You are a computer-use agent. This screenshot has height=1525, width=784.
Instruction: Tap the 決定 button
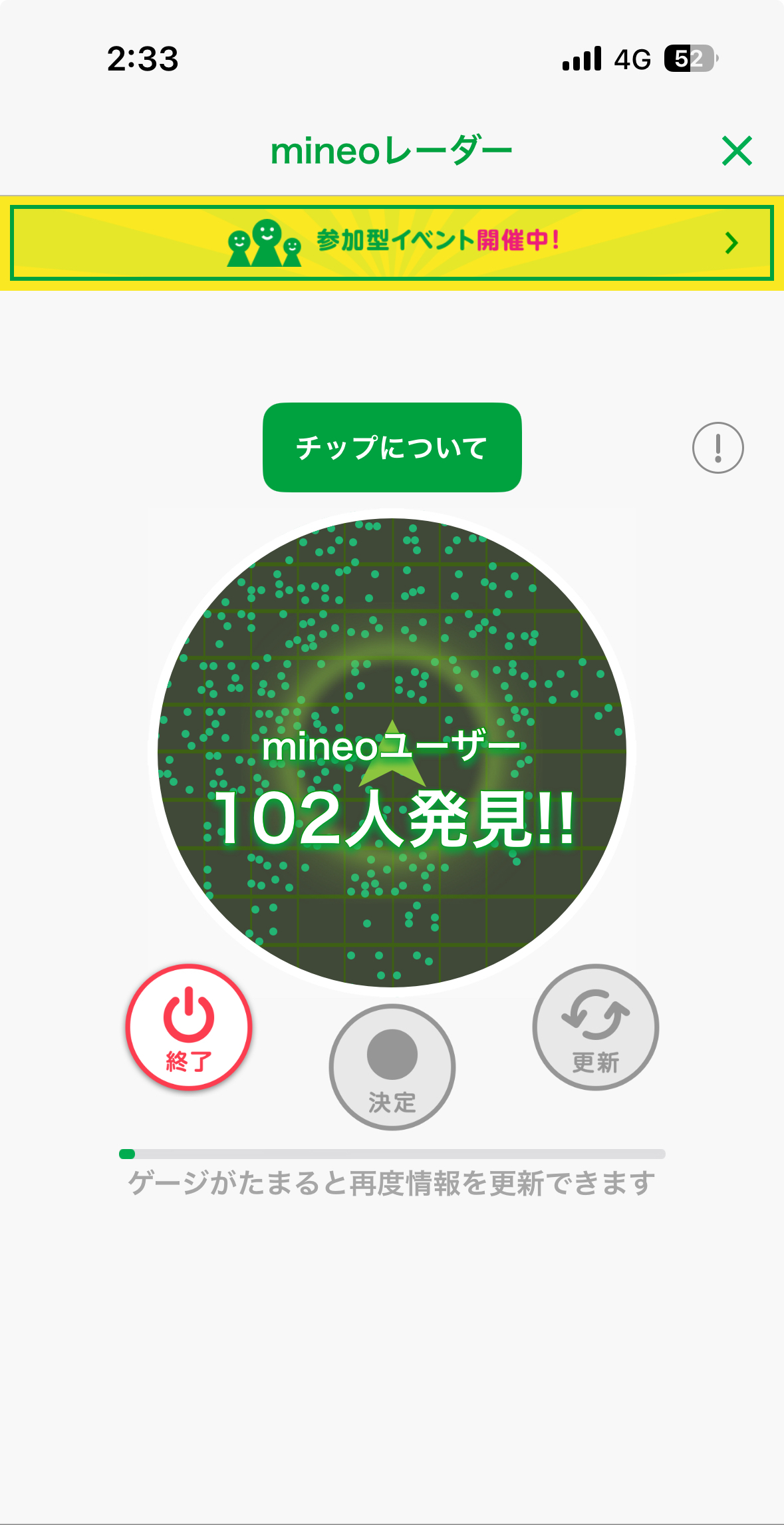[392, 1067]
